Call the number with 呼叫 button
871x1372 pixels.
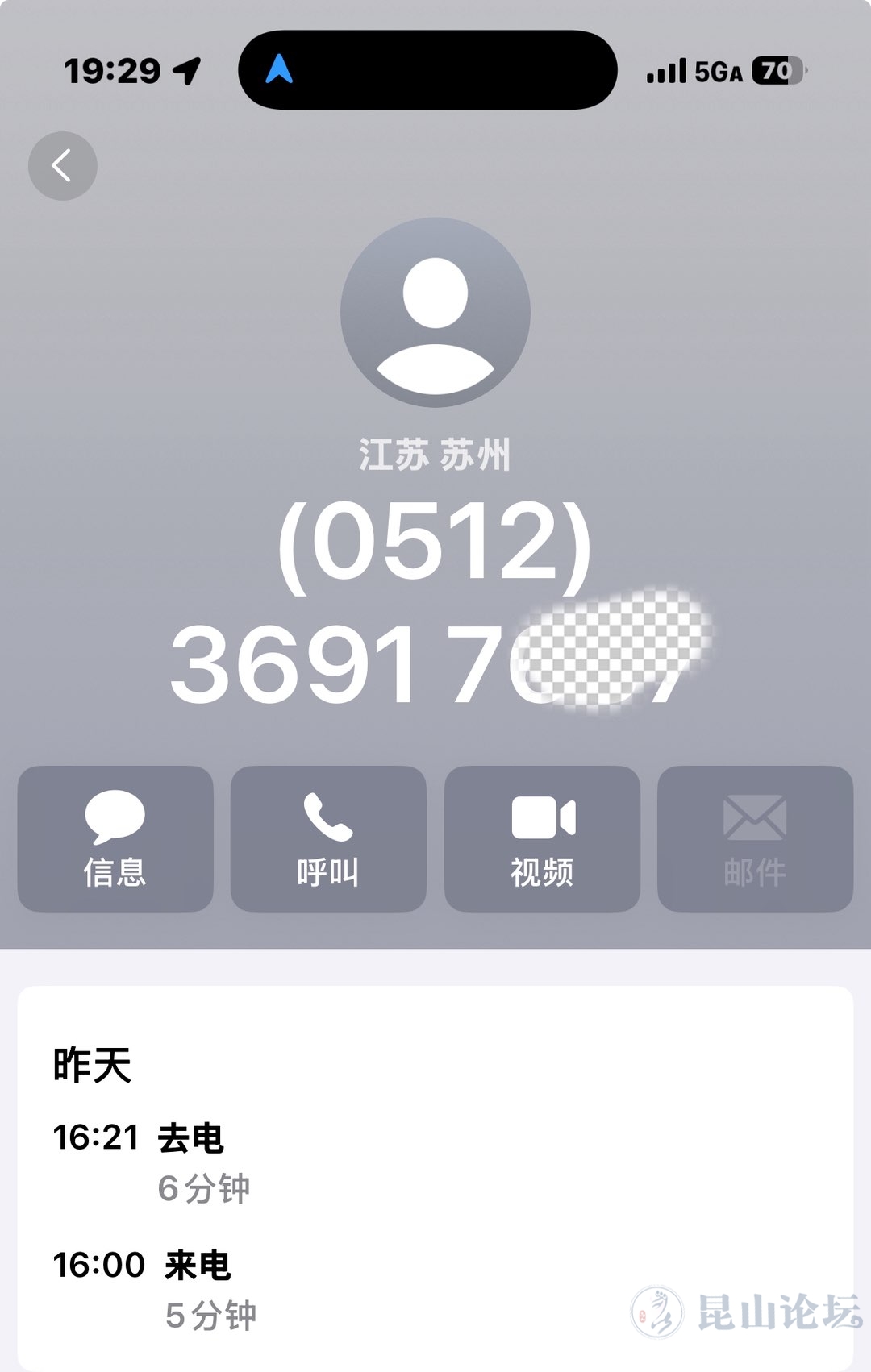[x=328, y=838]
